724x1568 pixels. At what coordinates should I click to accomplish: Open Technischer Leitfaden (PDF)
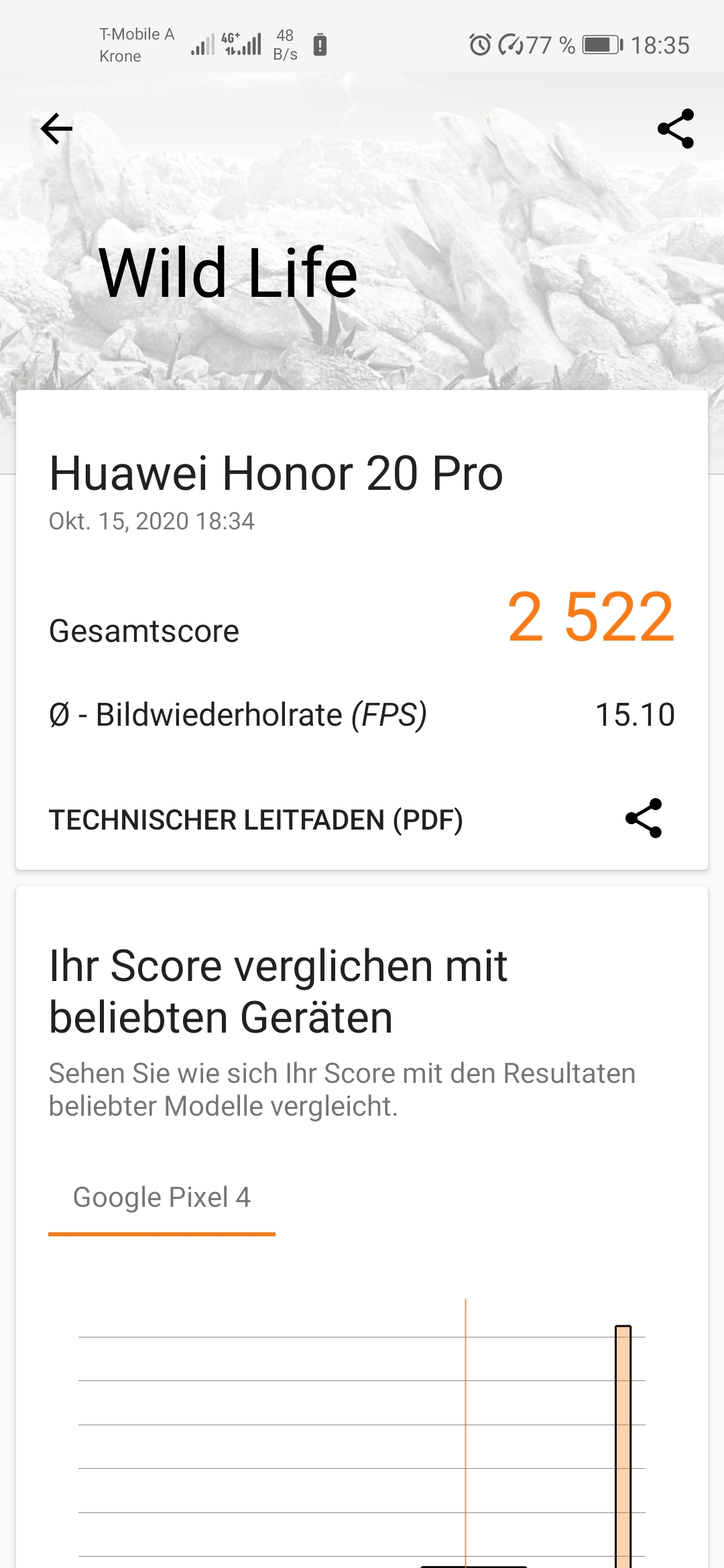(255, 820)
